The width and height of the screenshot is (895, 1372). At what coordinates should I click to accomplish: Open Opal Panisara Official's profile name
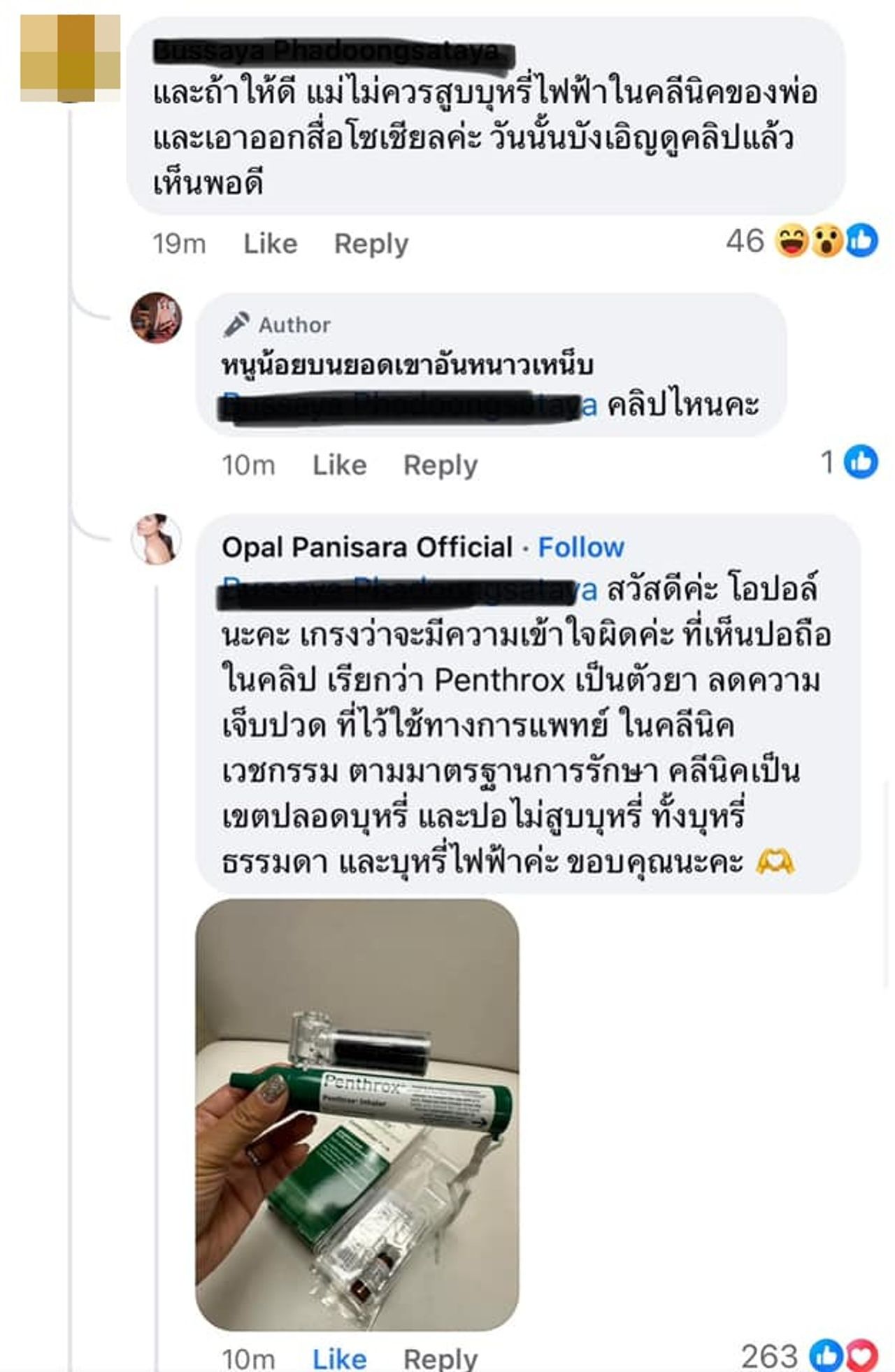coord(367,547)
